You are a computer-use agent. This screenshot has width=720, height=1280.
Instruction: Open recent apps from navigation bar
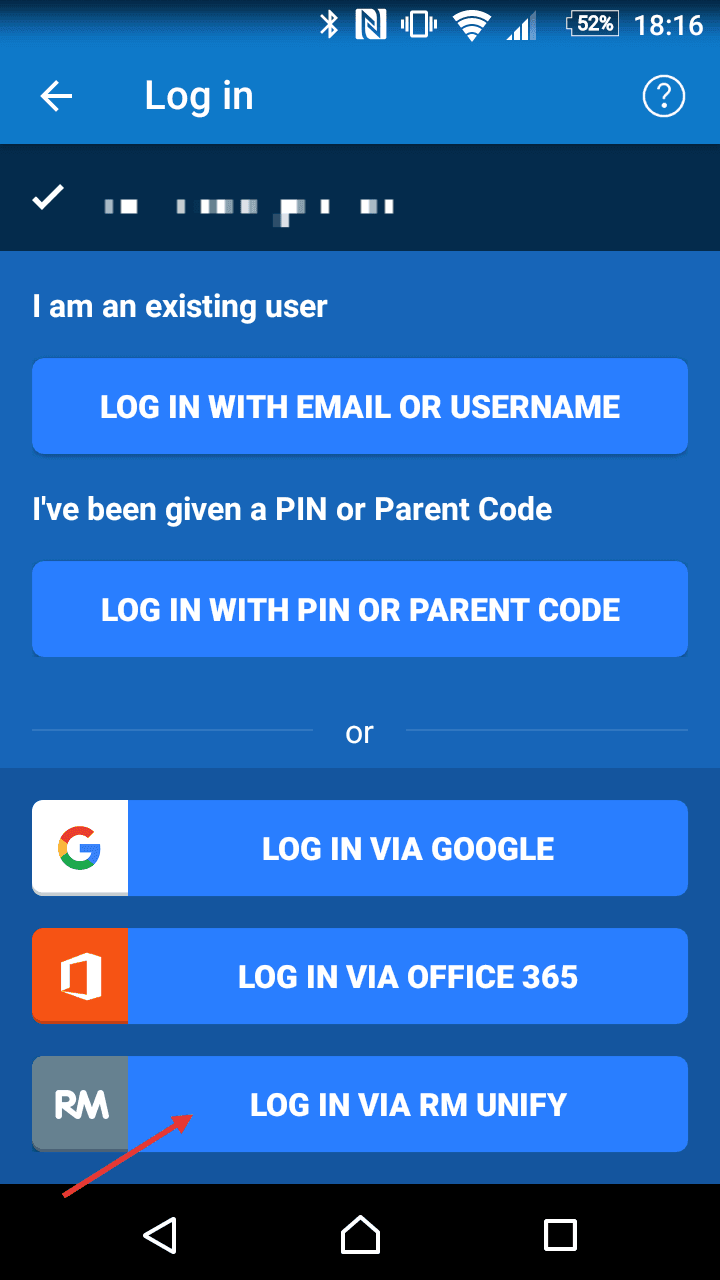560,1234
